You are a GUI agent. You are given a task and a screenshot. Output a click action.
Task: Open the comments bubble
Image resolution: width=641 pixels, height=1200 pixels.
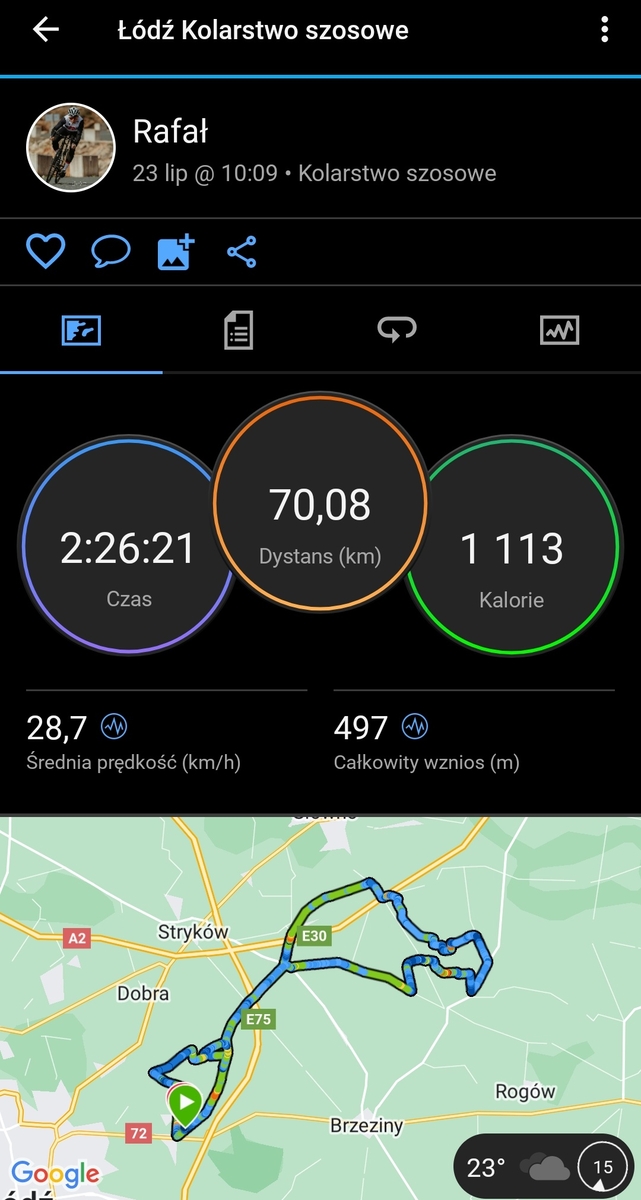pos(111,251)
